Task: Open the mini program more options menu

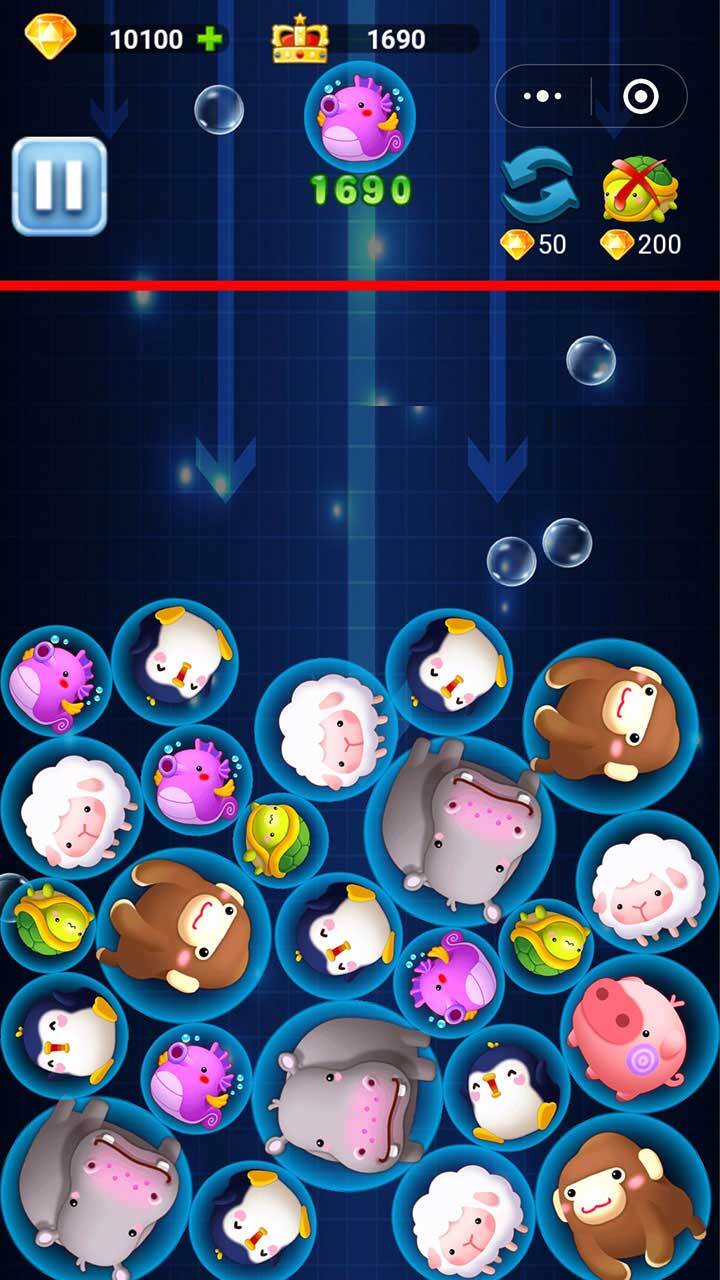Action: [543, 97]
